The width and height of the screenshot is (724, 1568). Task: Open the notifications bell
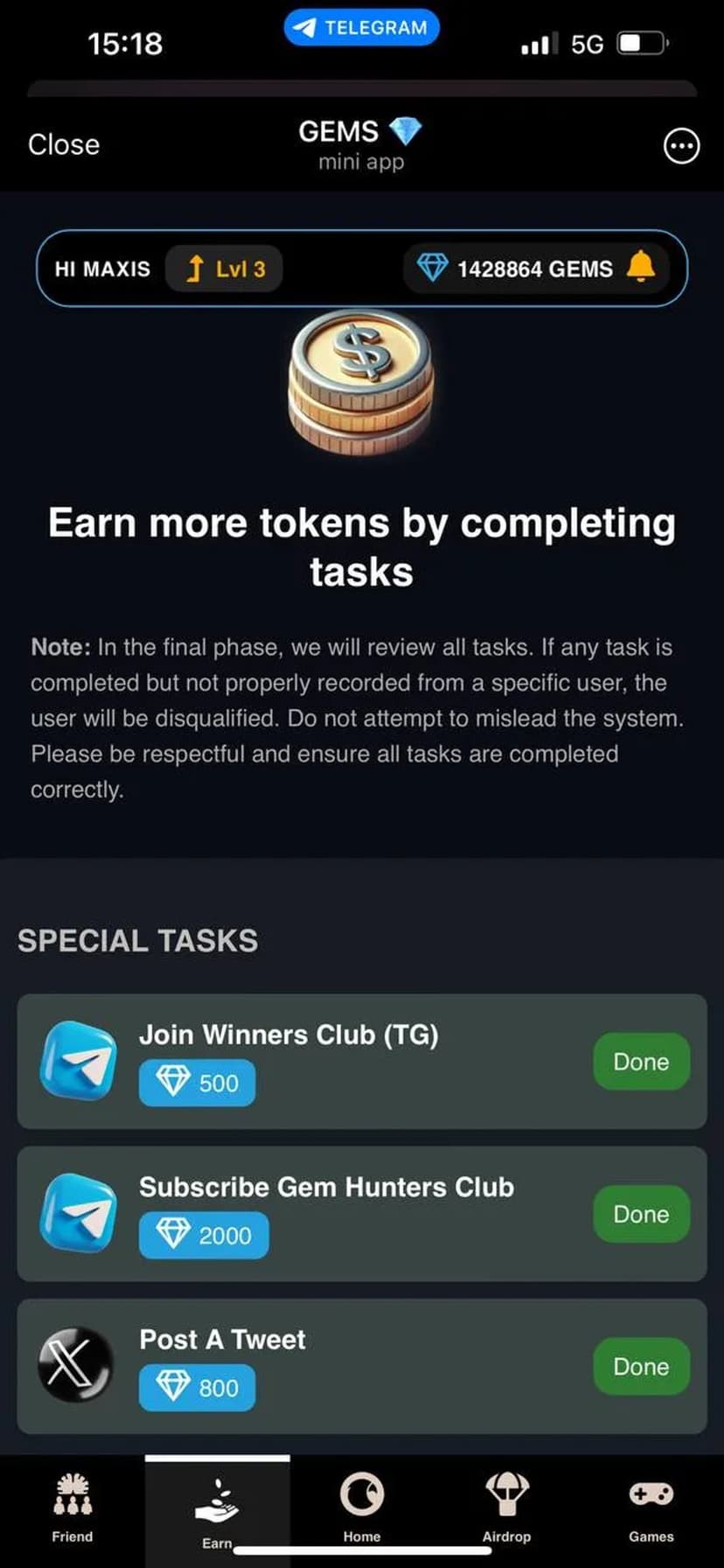(641, 267)
